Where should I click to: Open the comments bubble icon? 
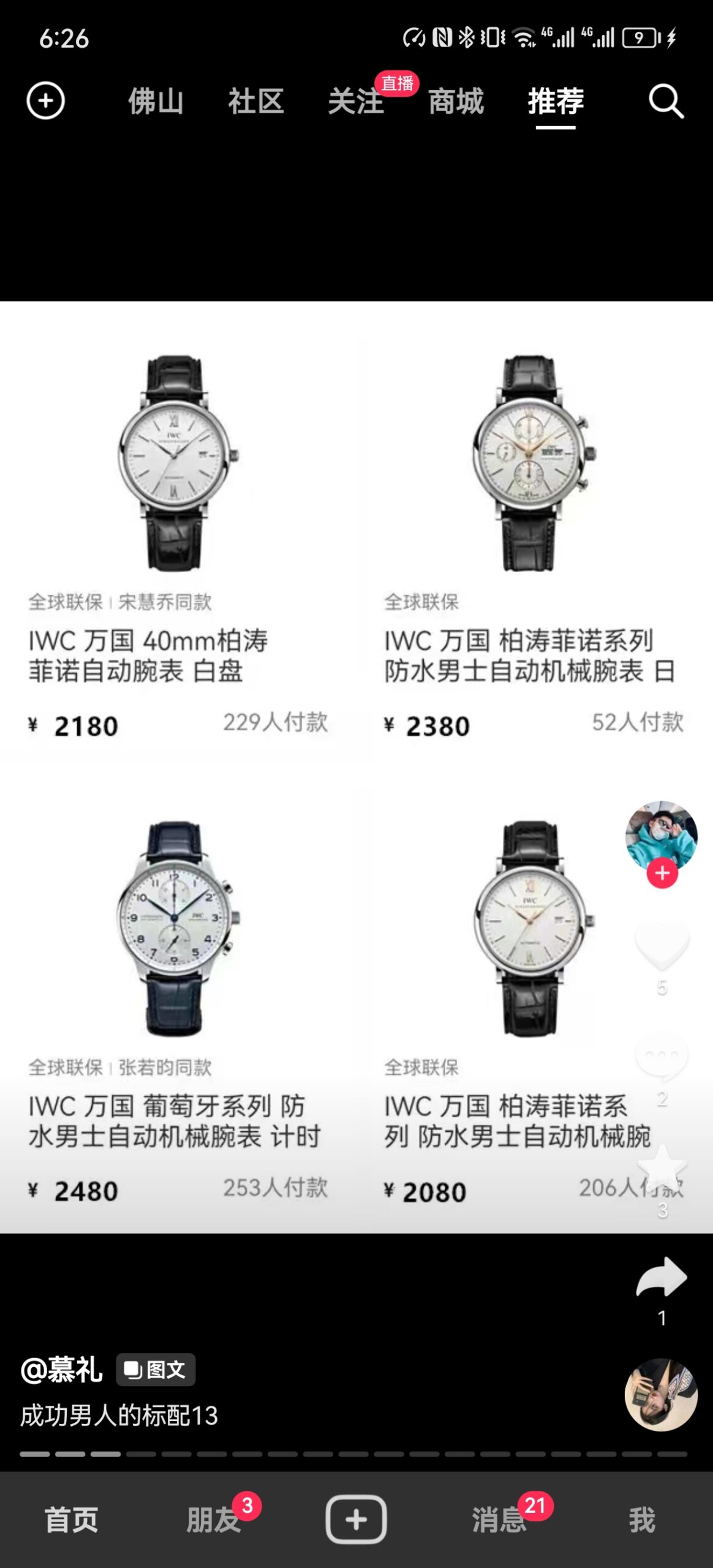pyautogui.click(x=662, y=1056)
